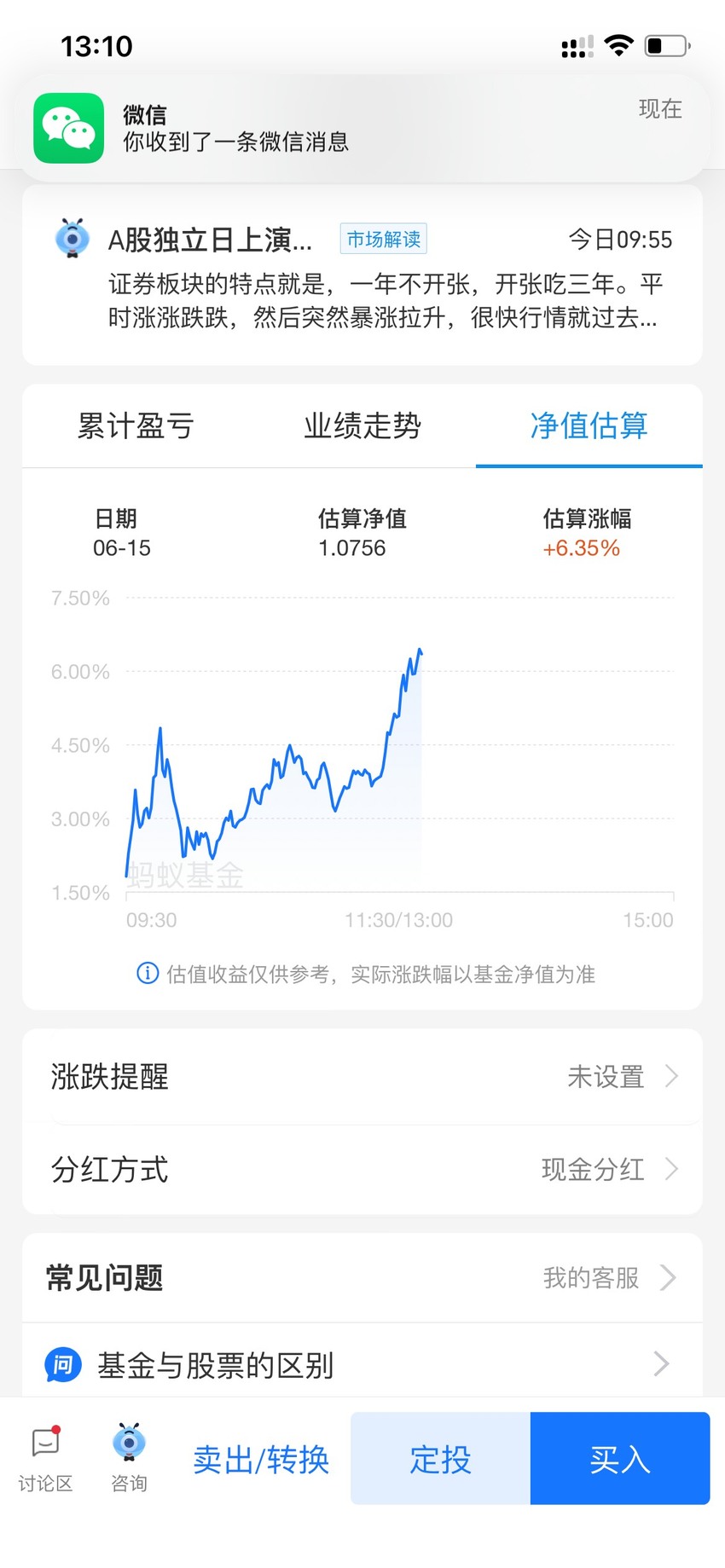Image resolution: width=725 pixels, height=1568 pixels.
Task: Open the 分红方式 setting row
Action: (362, 1169)
